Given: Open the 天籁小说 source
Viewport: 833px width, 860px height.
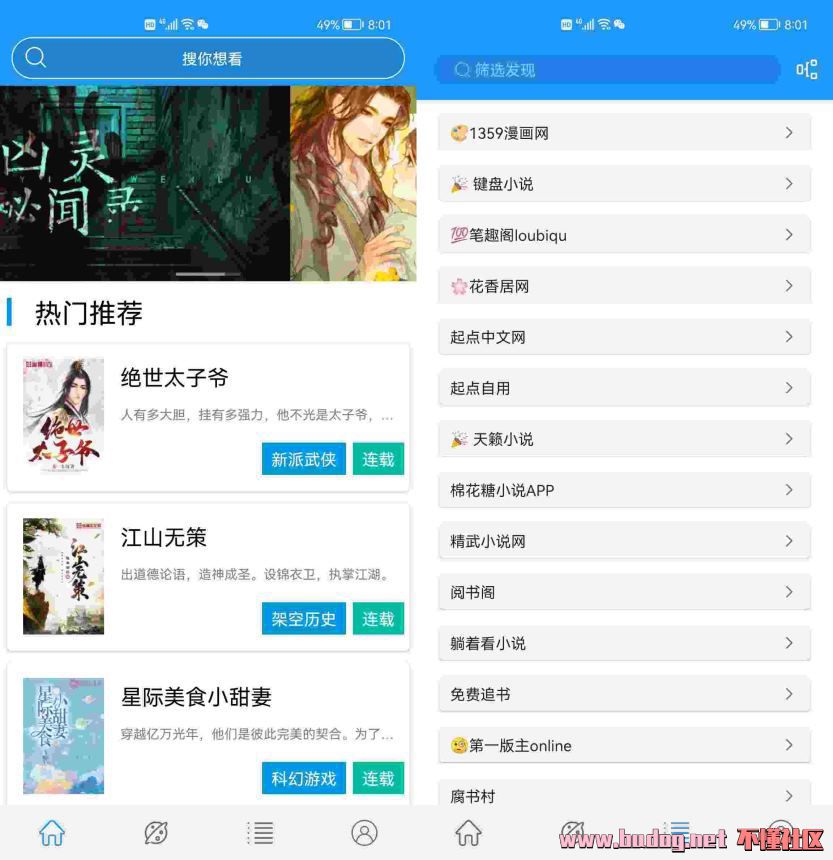Looking at the screenshot, I should click(x=624, y=439).
